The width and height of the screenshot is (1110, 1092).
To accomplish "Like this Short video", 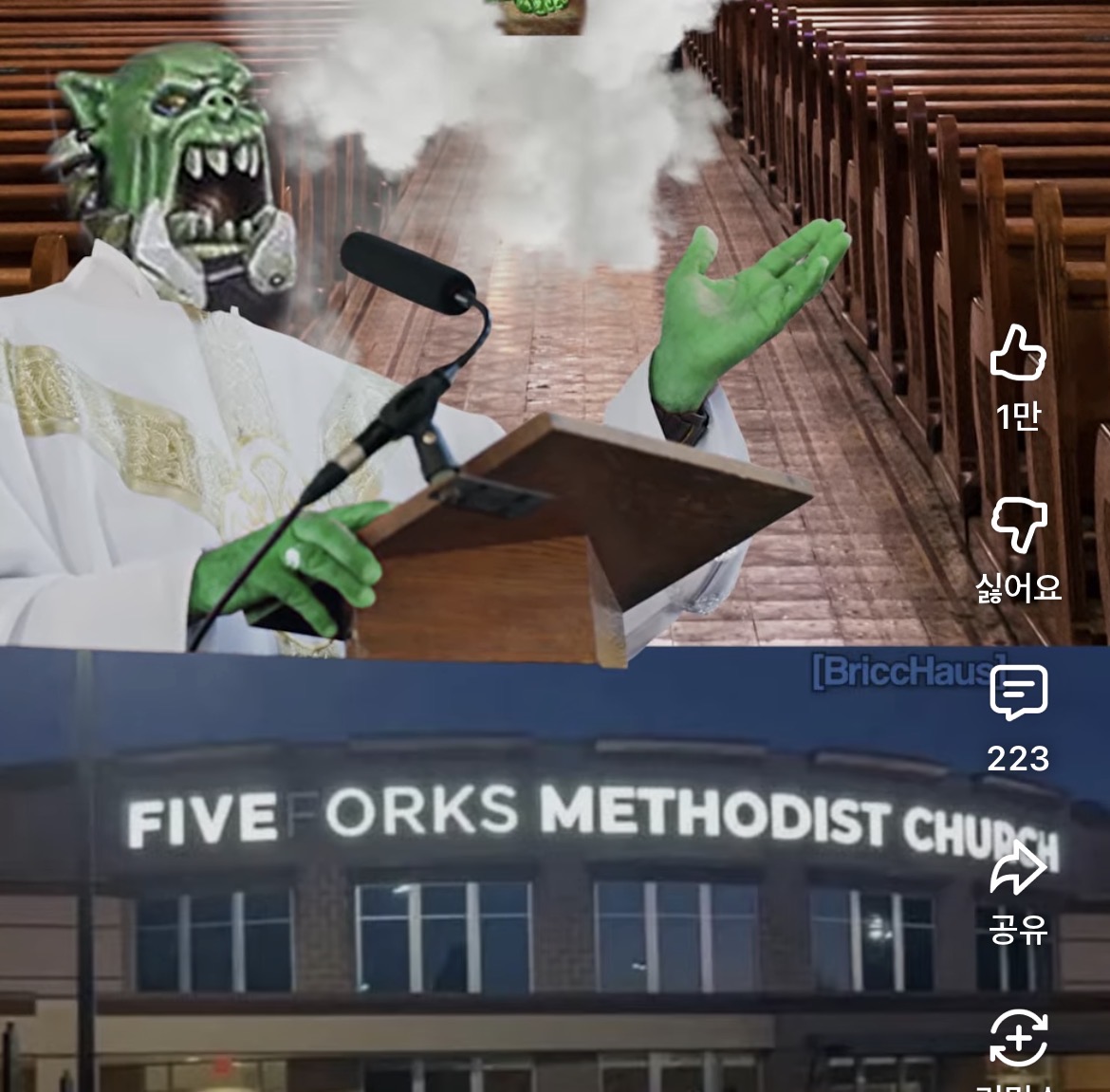I will click(1017, 353).
